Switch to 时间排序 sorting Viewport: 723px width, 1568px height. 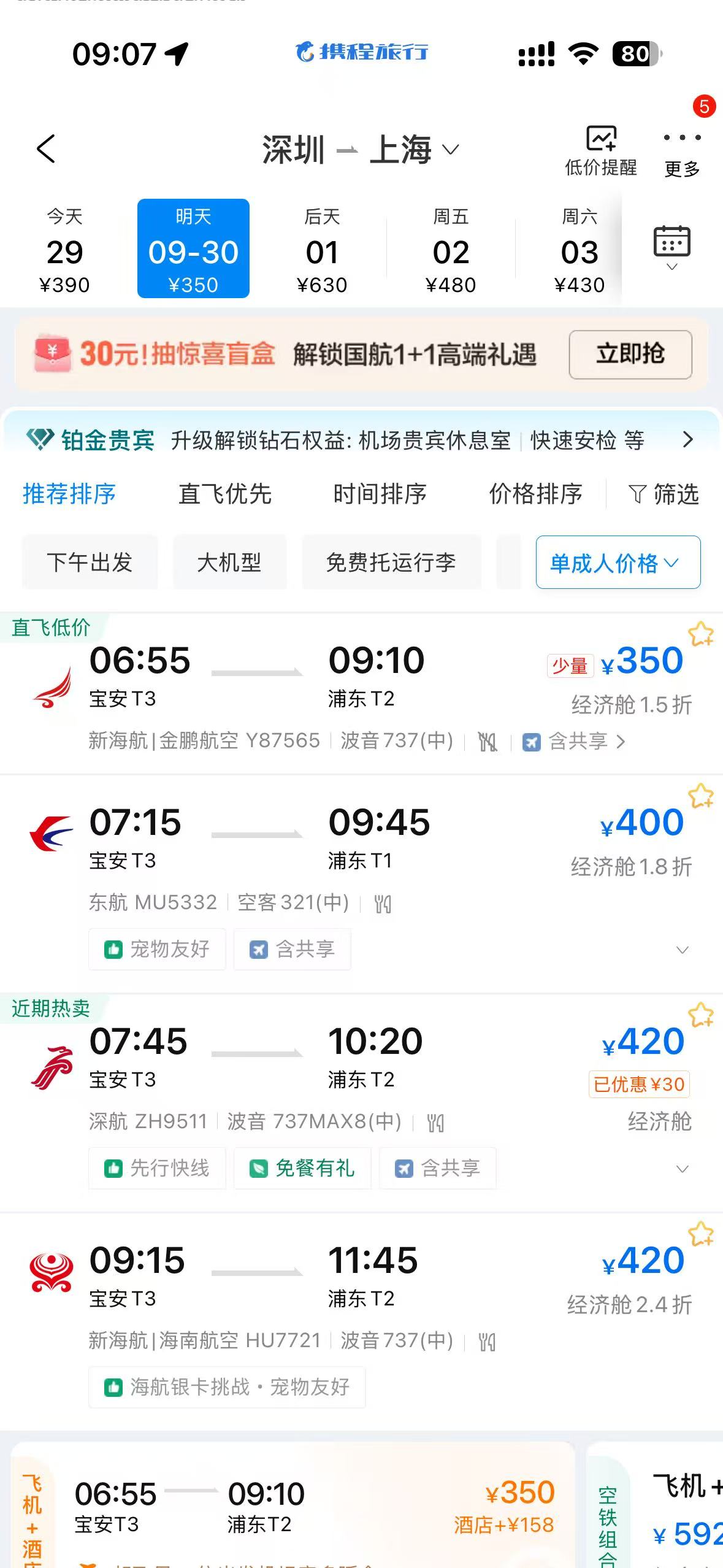point(380,494)
